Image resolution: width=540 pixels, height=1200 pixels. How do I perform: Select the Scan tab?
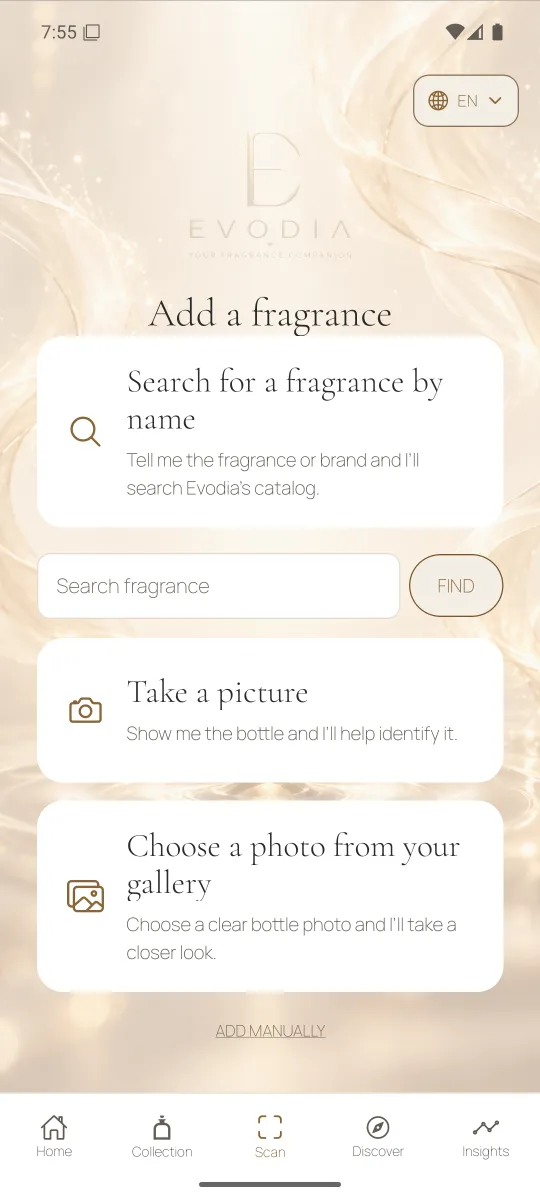coord(270,1137)
